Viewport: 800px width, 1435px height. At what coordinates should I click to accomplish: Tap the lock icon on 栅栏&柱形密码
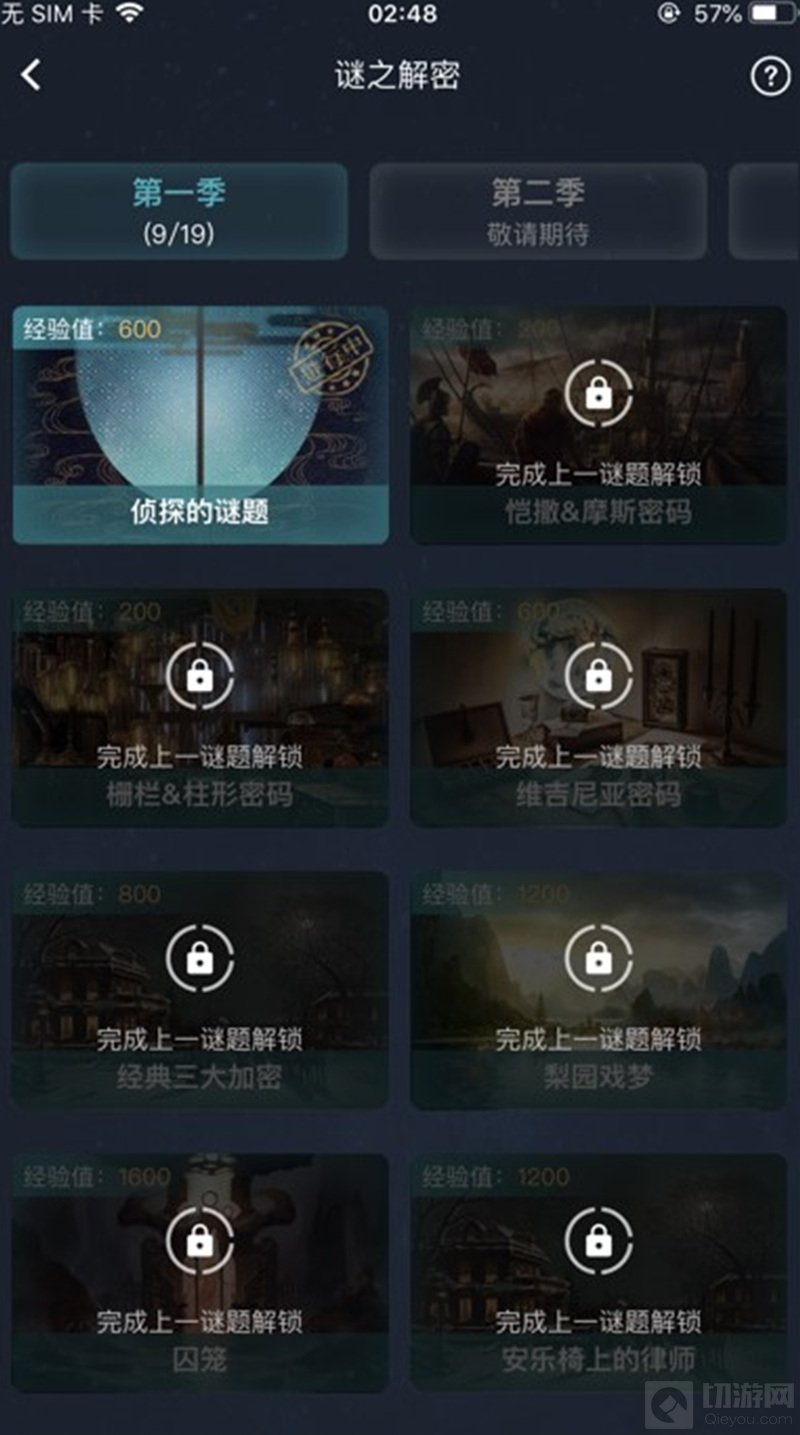(200, 675)
